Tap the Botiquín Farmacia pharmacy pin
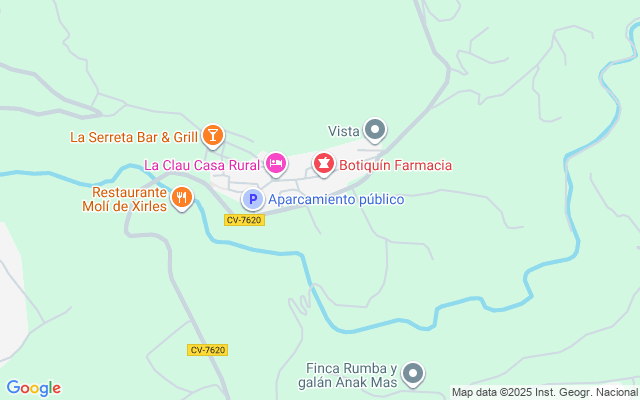This screenshot has height=400, width=640. coord(324,163)
